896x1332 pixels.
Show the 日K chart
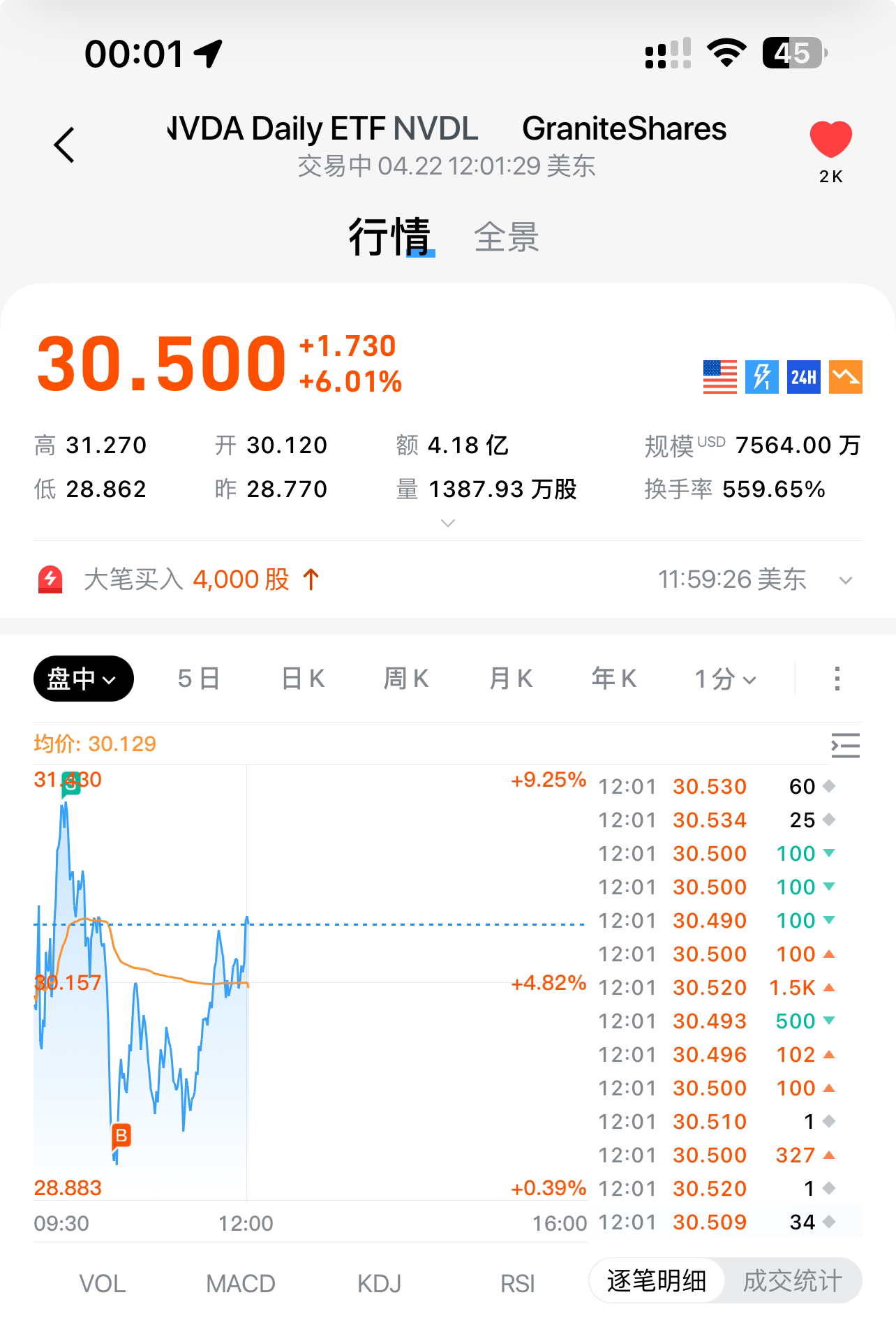coord(303,679)
